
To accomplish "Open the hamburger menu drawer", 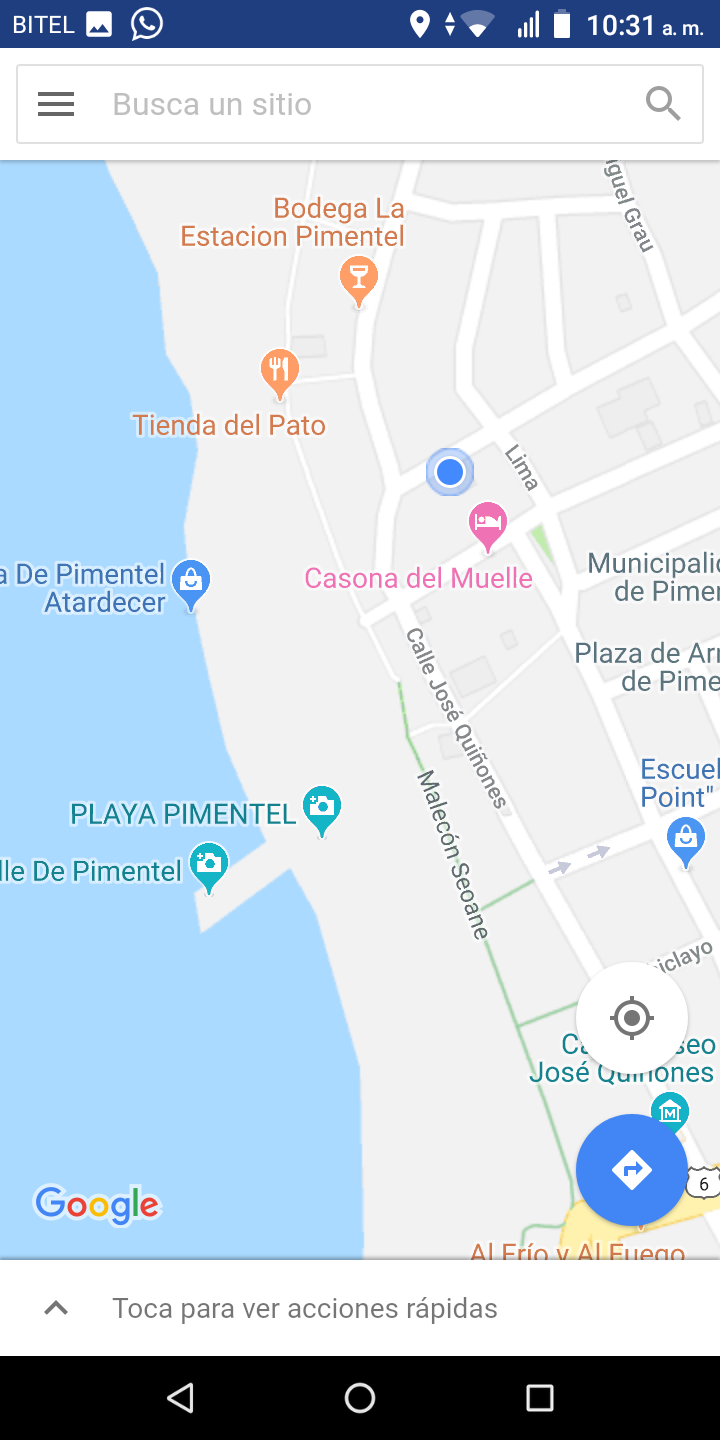I will click(56, 104).
